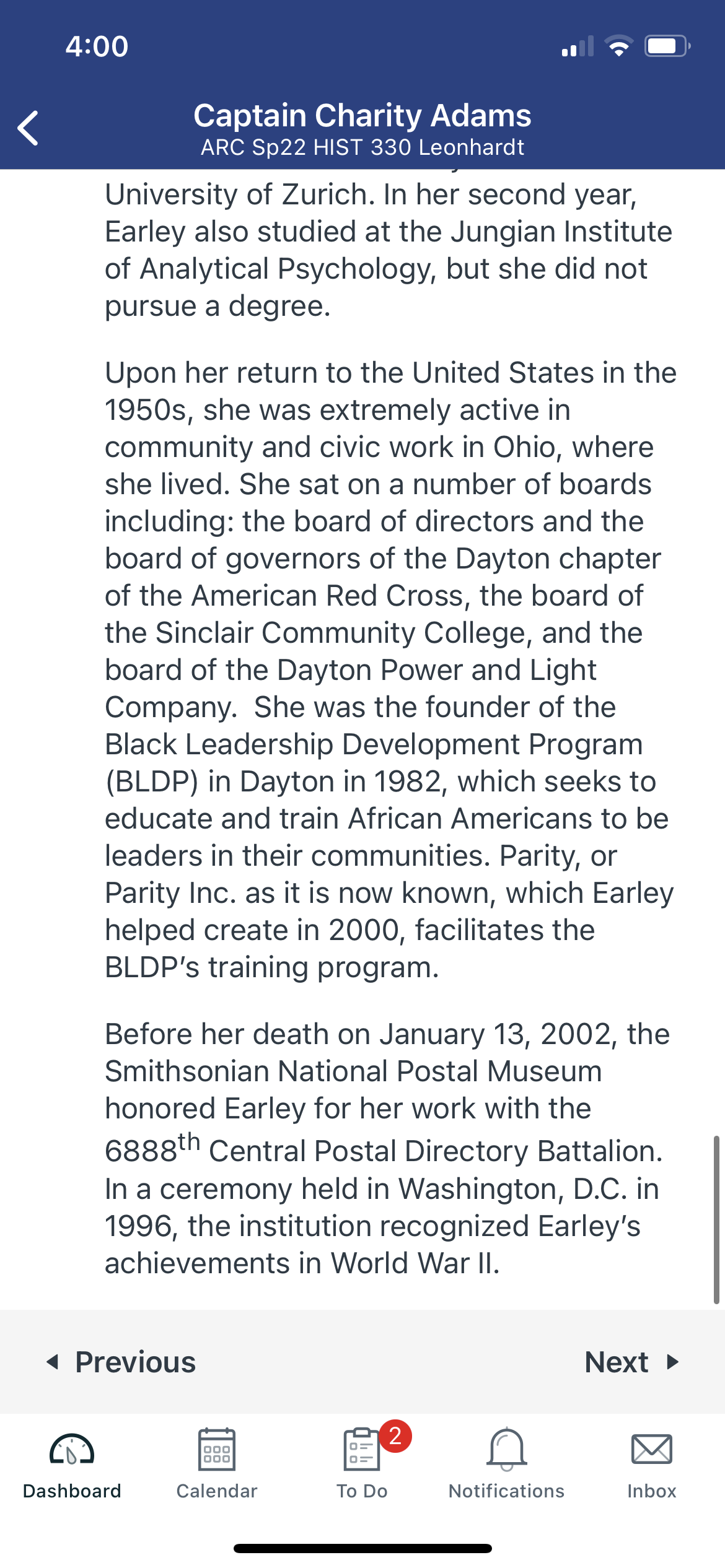Open the Inbox tab

(652, 1464)
